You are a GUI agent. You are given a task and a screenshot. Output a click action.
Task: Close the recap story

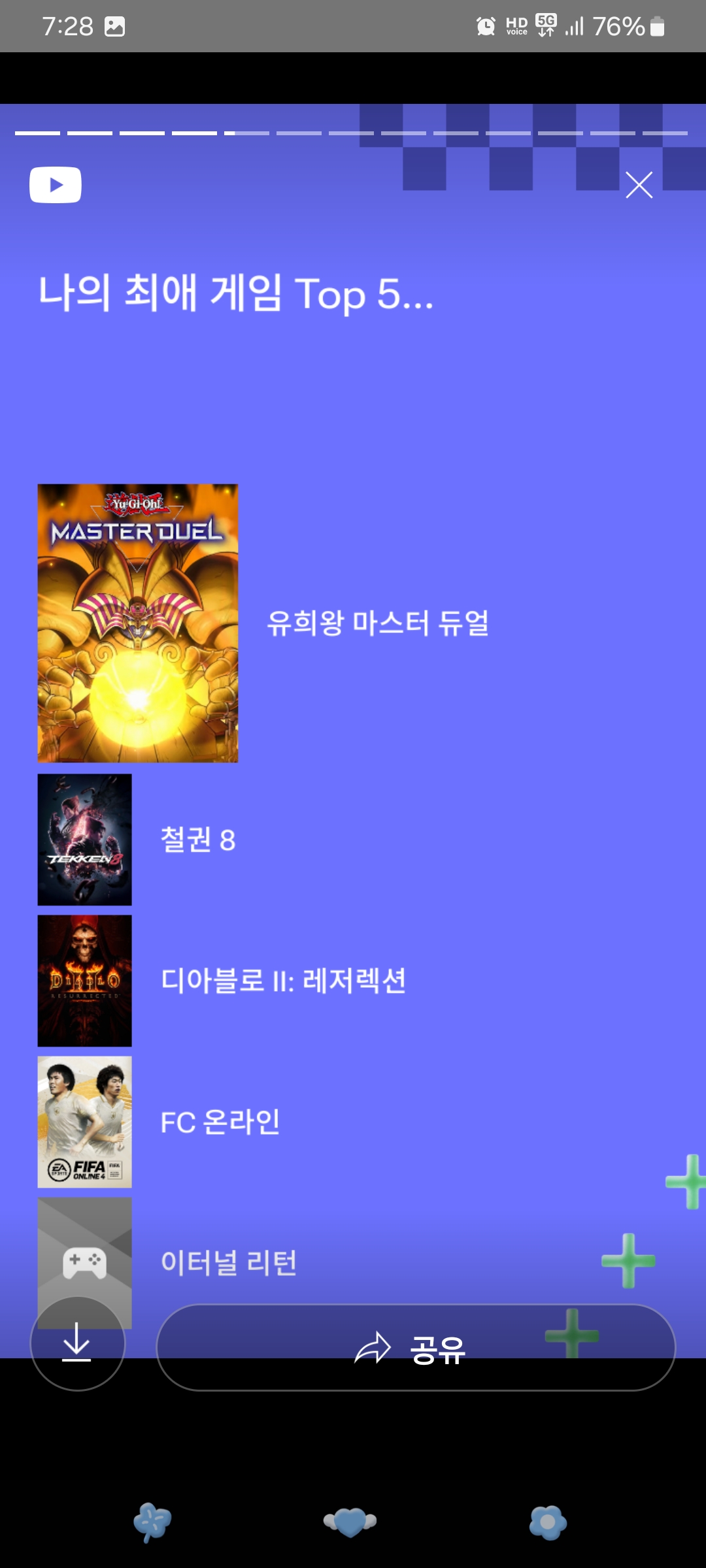click(639, 185)
